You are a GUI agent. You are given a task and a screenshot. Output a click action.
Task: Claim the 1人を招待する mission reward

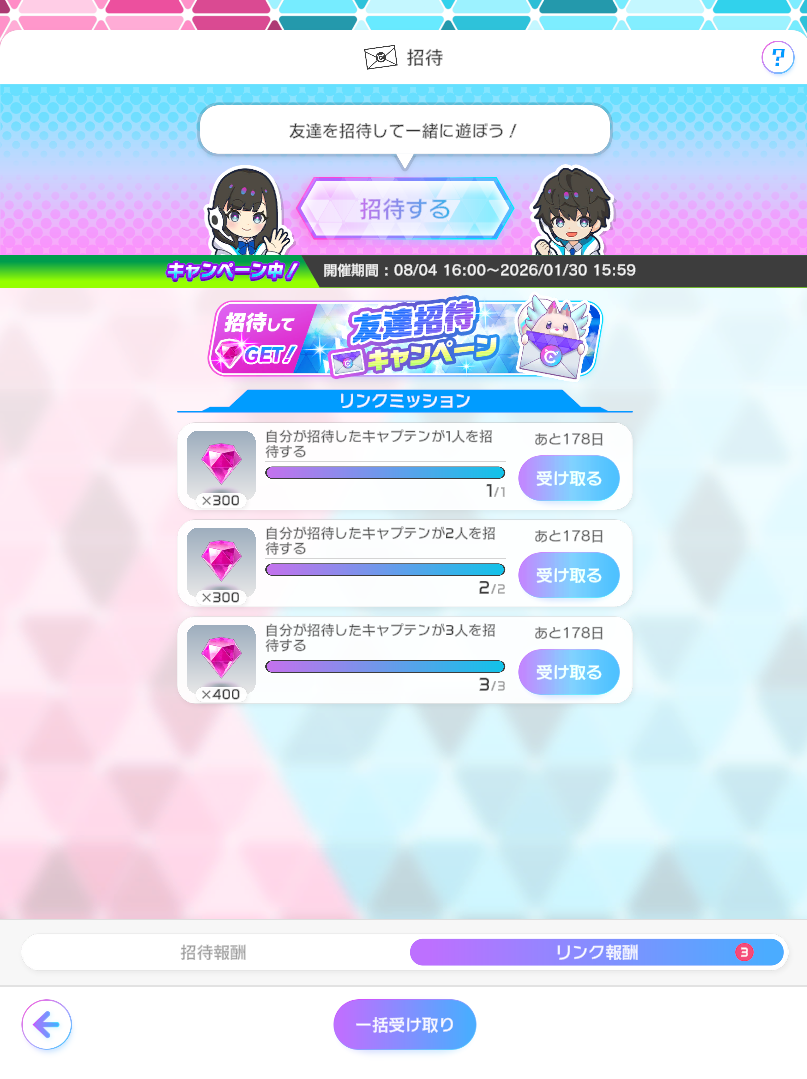tap(568, 478)
